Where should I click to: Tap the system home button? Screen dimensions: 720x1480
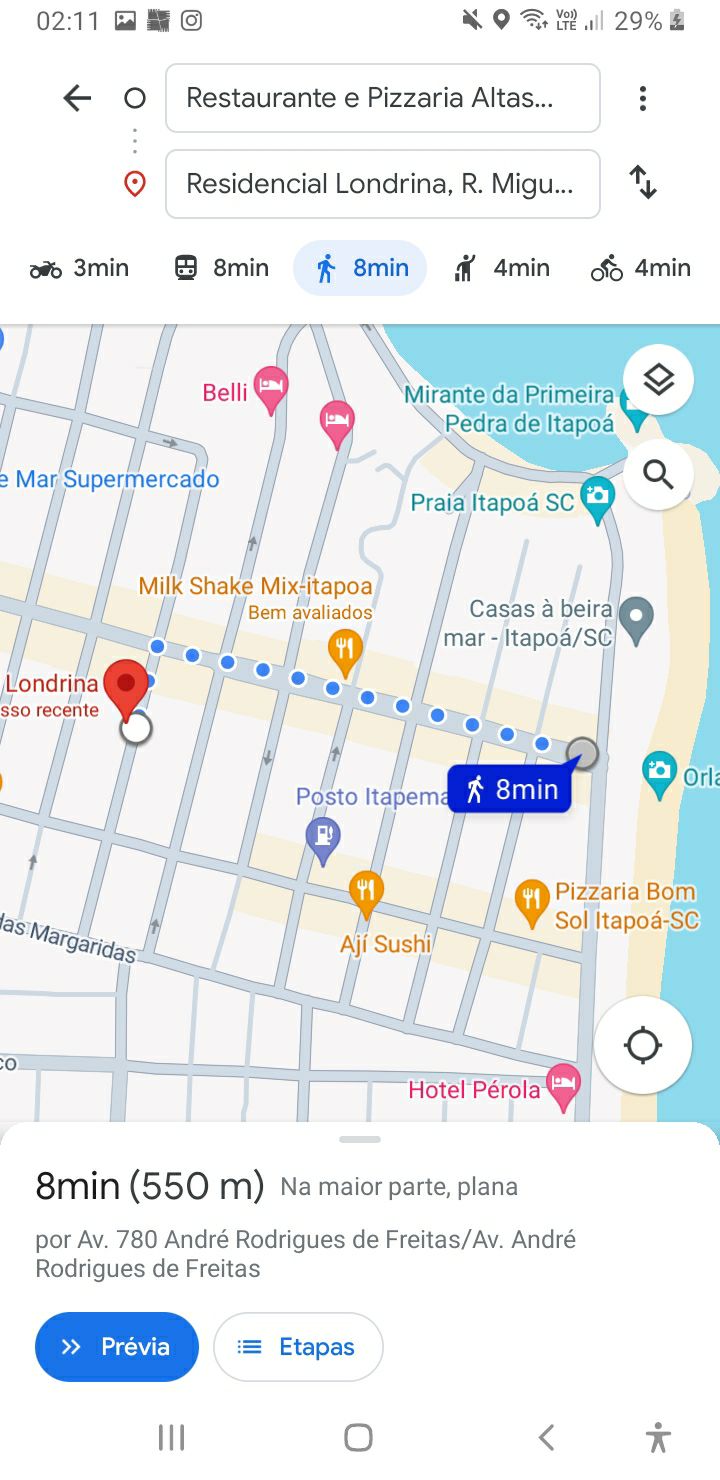pos(358,1438)
